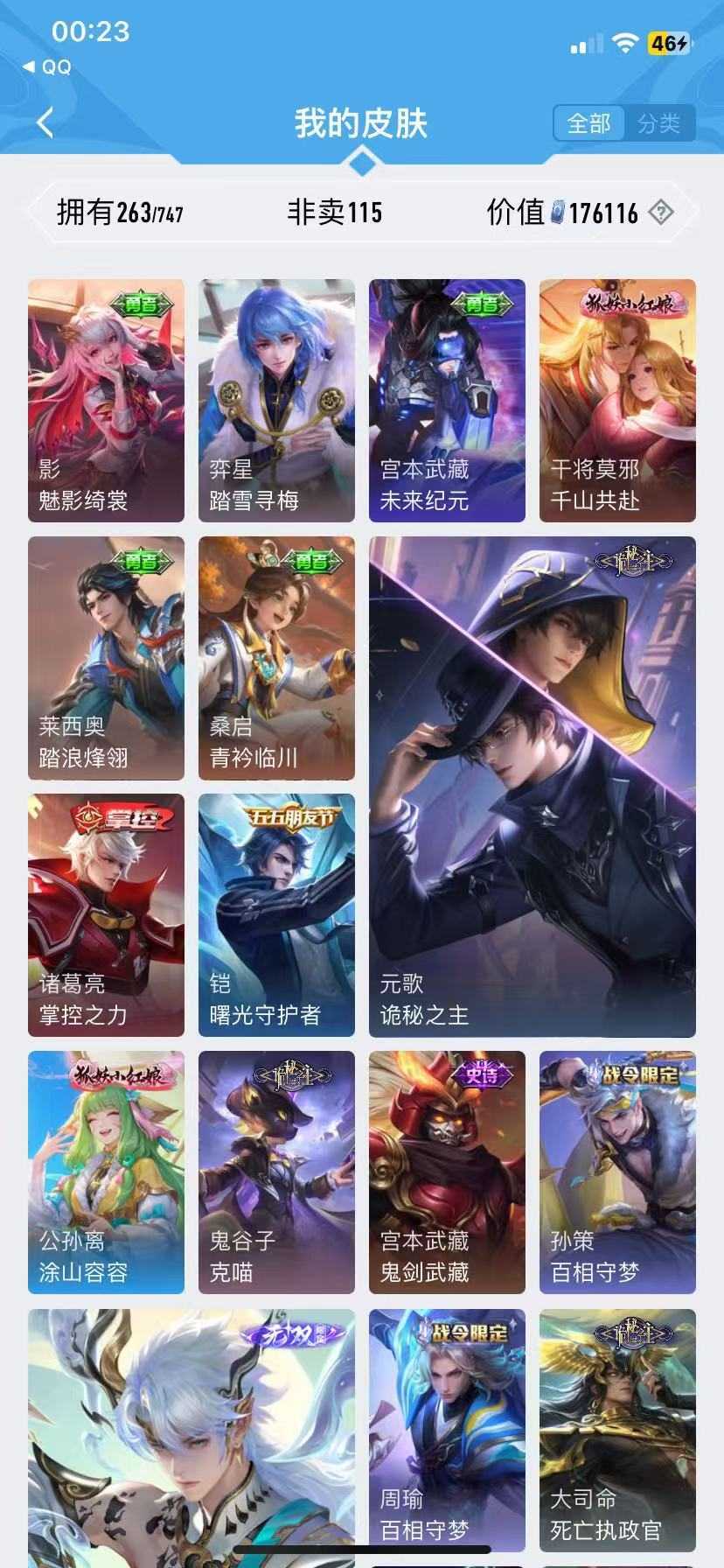This screenshot has height=1568, width=724.
Task: Open the 干将莫邪 千山共赴 skin card
Action: tap(617, 400)
